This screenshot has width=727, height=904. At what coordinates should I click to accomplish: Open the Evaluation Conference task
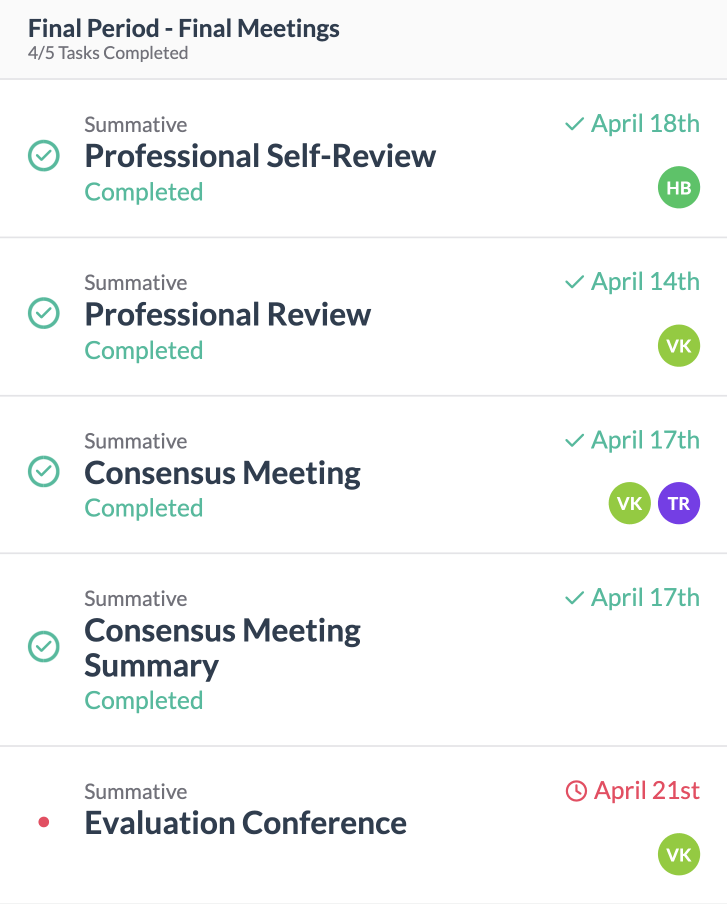coord(245,823)
